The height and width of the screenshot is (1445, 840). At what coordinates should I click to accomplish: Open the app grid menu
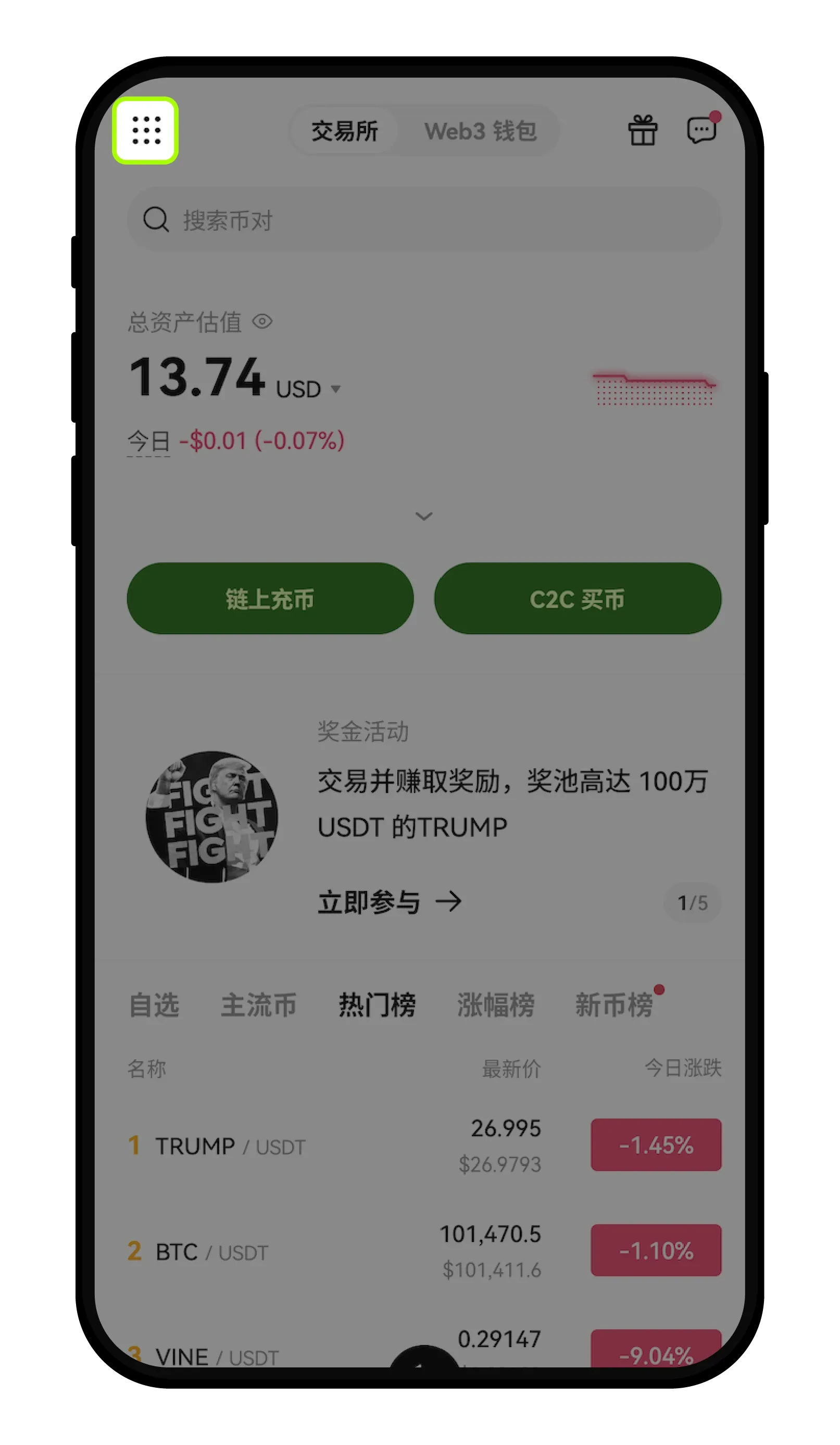coord(147,132)
